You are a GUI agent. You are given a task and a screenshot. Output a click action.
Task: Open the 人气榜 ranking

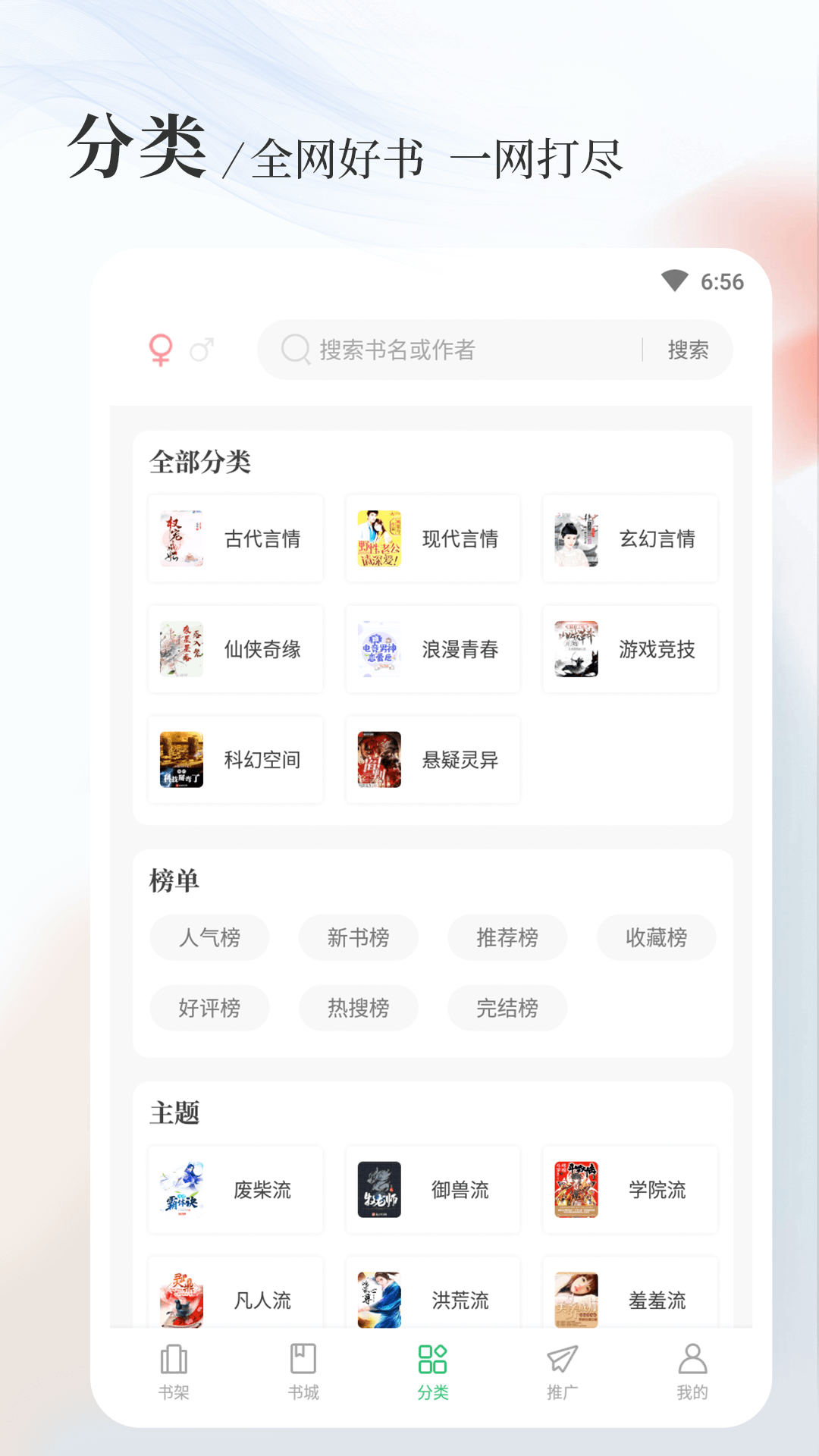click(209, 938)
